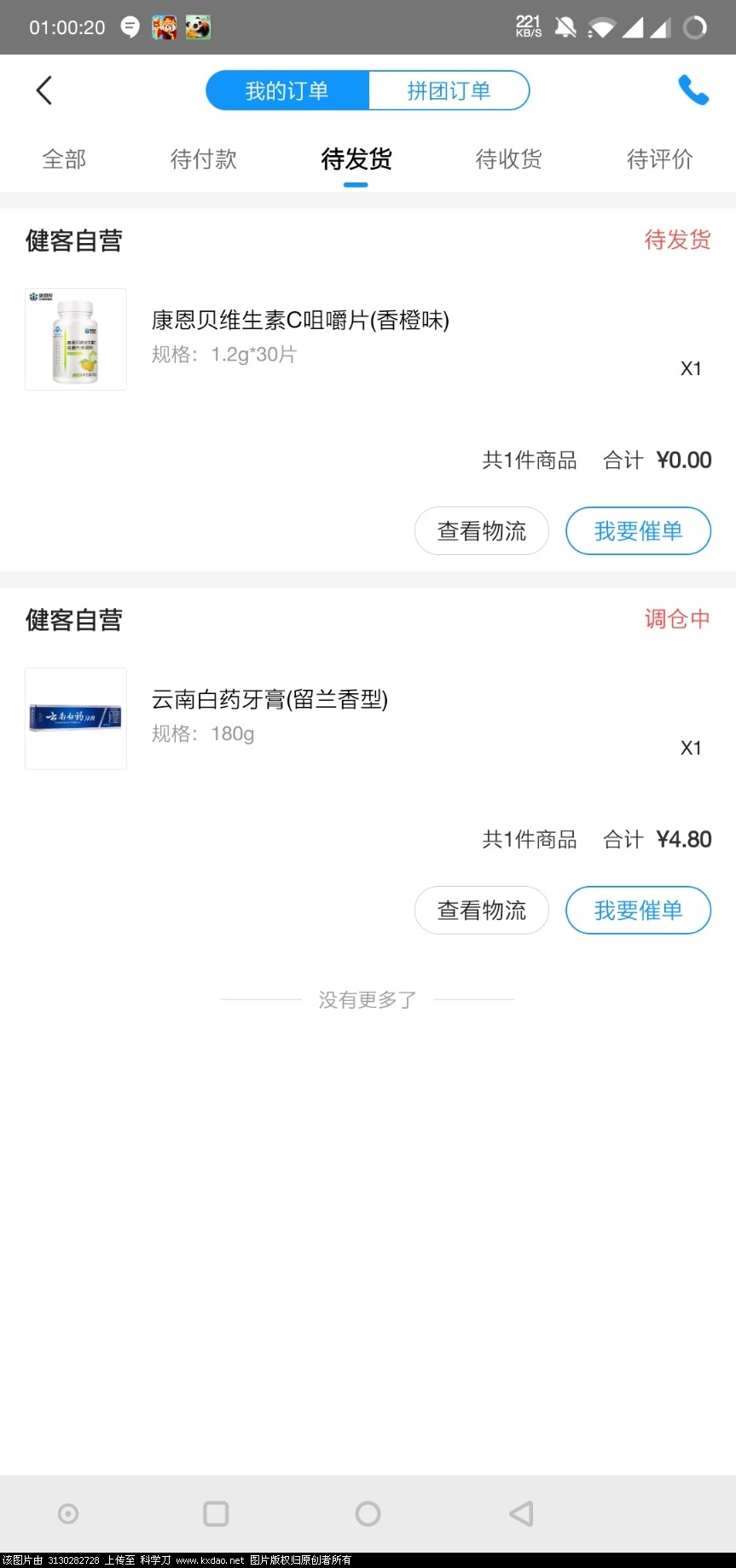736x1568 pixels.
Task: Select the 全部 orders filter
Action: click(63, 159)
